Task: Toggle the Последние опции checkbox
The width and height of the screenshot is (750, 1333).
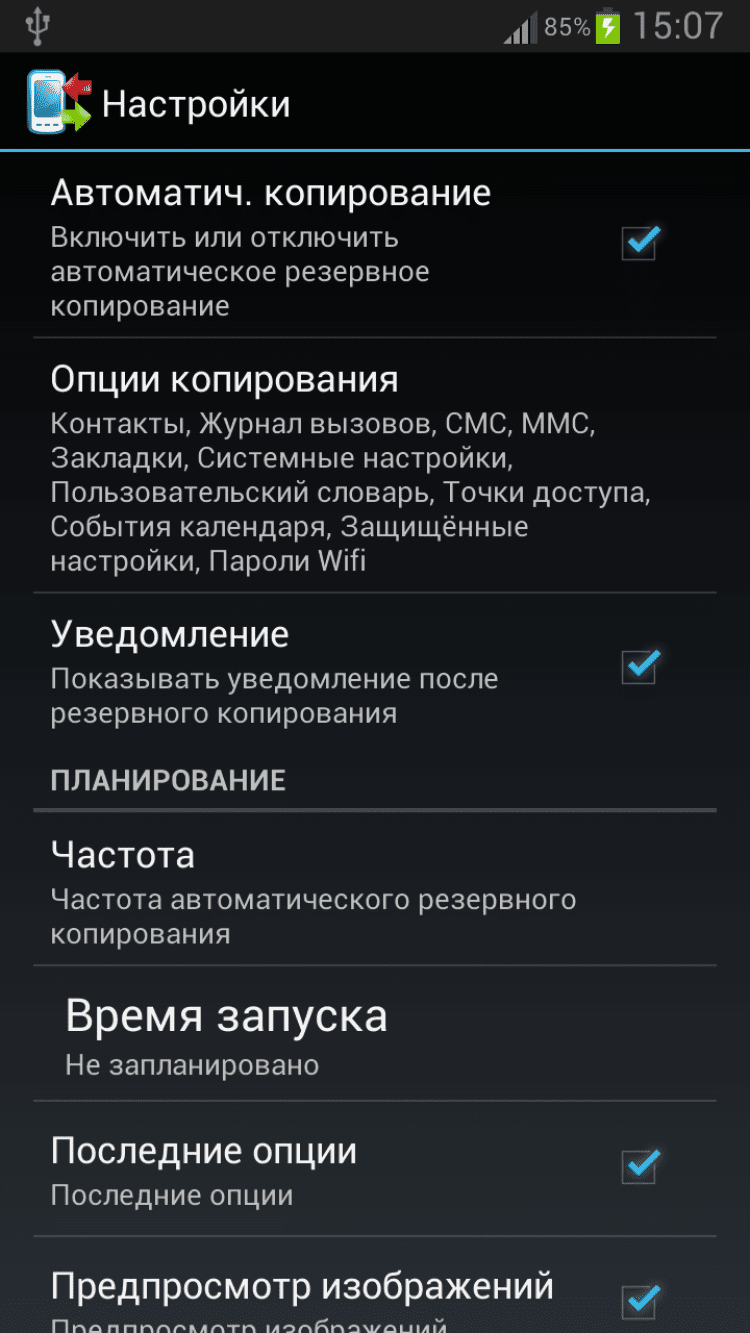Action: (639, 1167)
